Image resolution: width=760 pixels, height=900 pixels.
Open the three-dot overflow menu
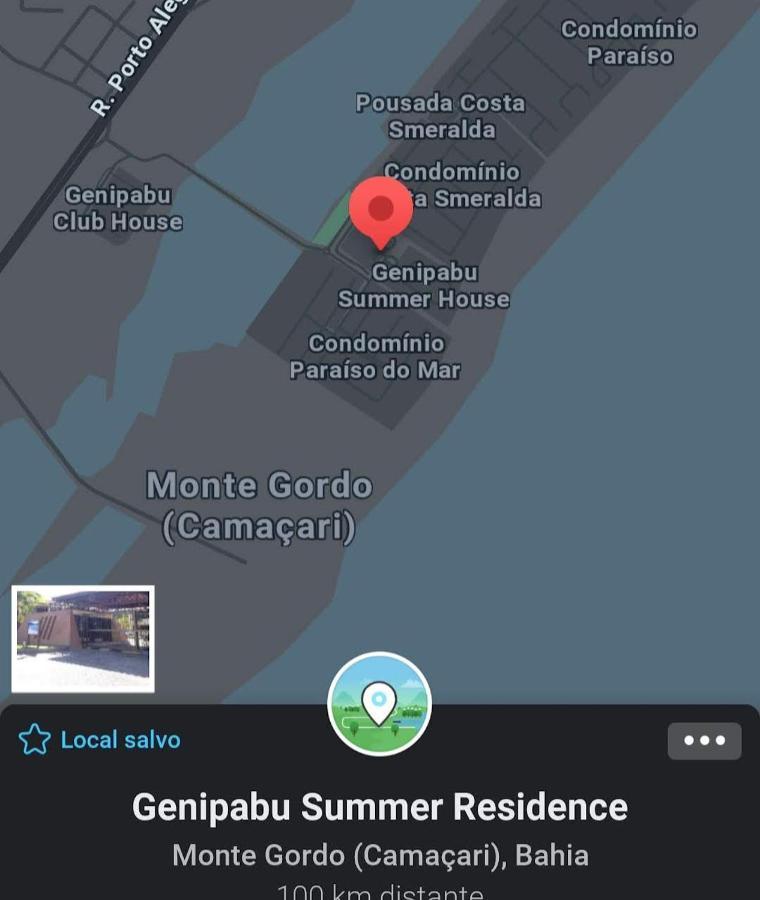coord(704,741)
